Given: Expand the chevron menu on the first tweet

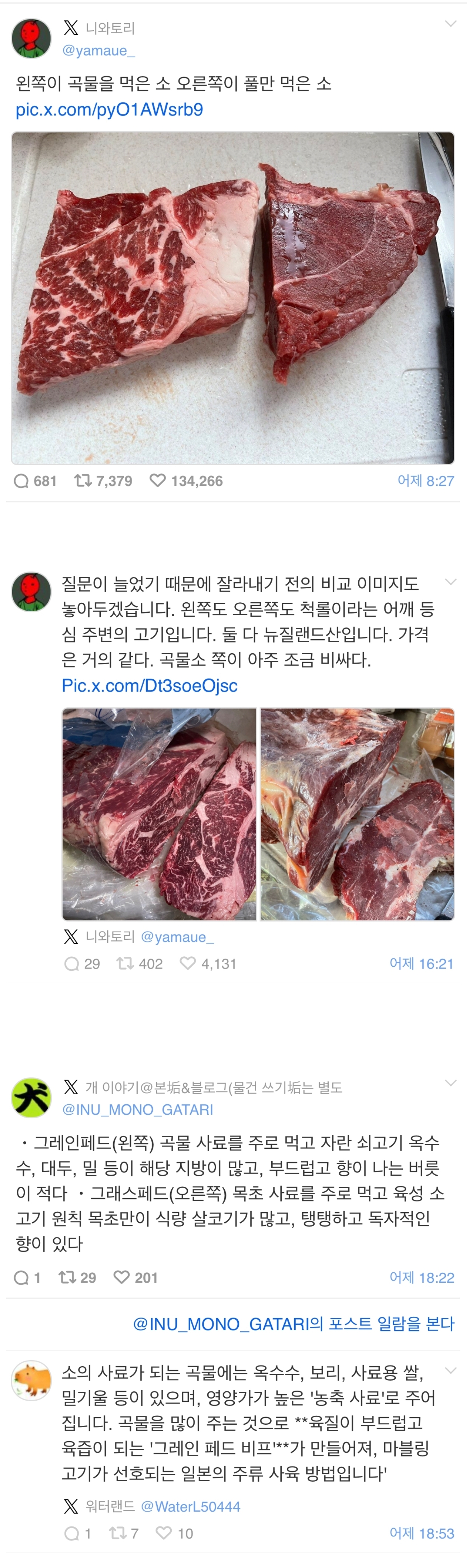Looking at the screenshot, I should click(451, 24).
